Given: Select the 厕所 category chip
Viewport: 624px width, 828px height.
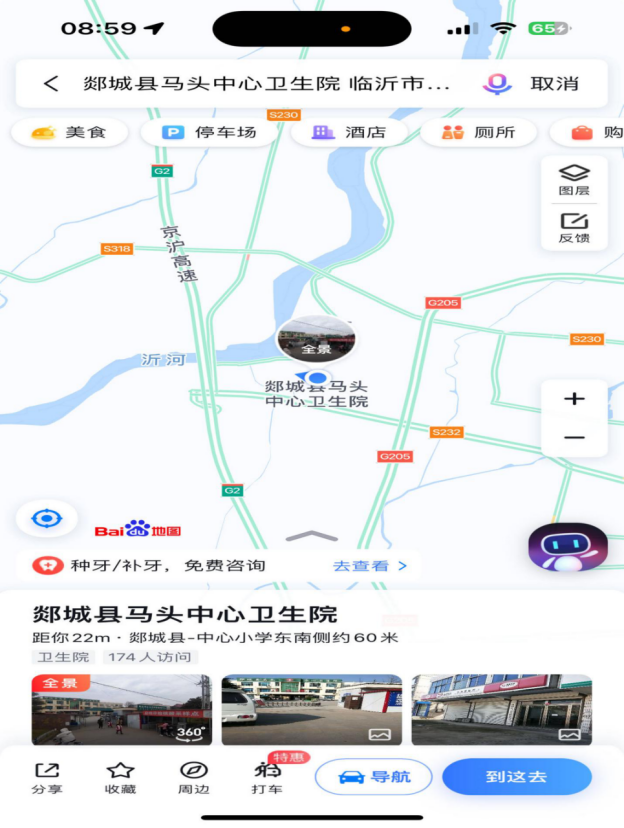Looking at the screenshot, I should 478,132.
